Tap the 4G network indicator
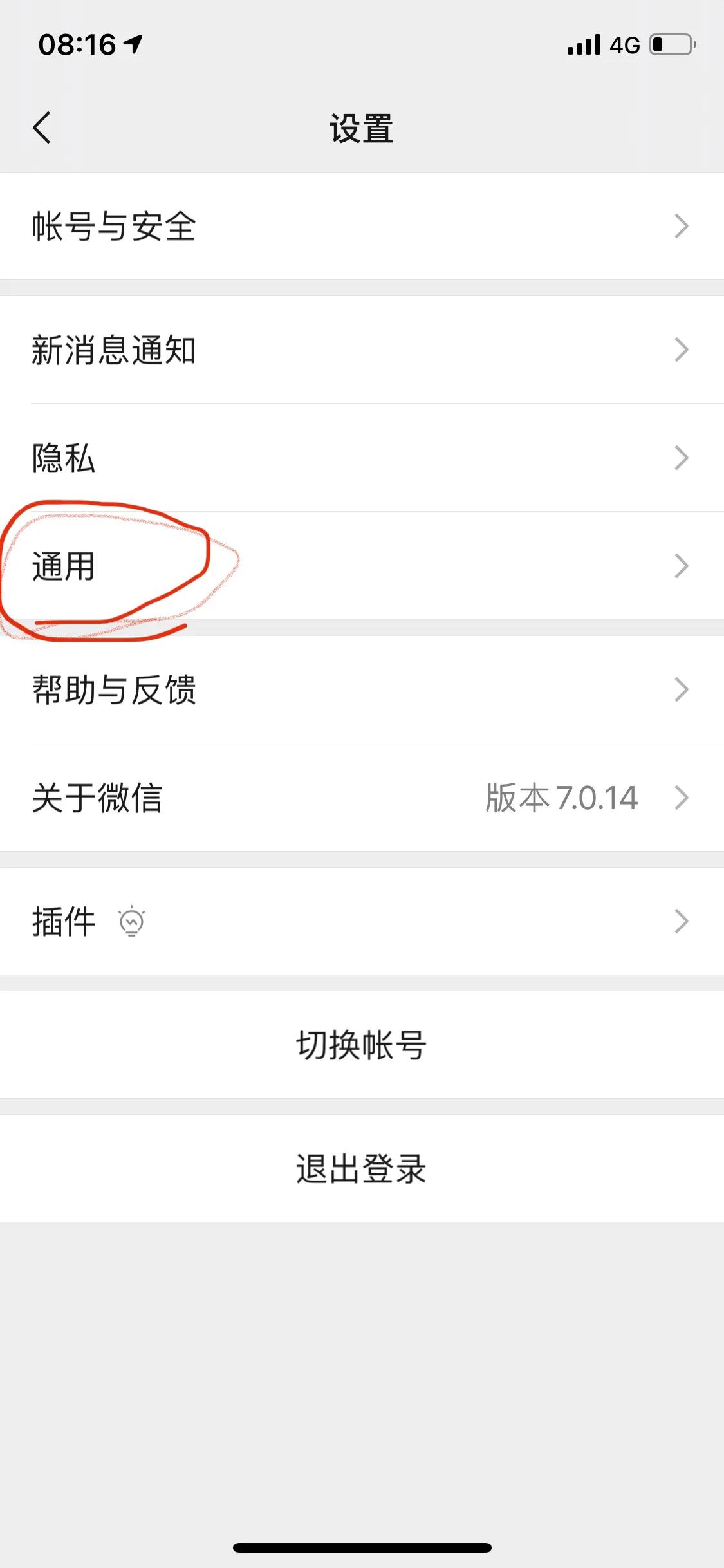 click(625, 44)
